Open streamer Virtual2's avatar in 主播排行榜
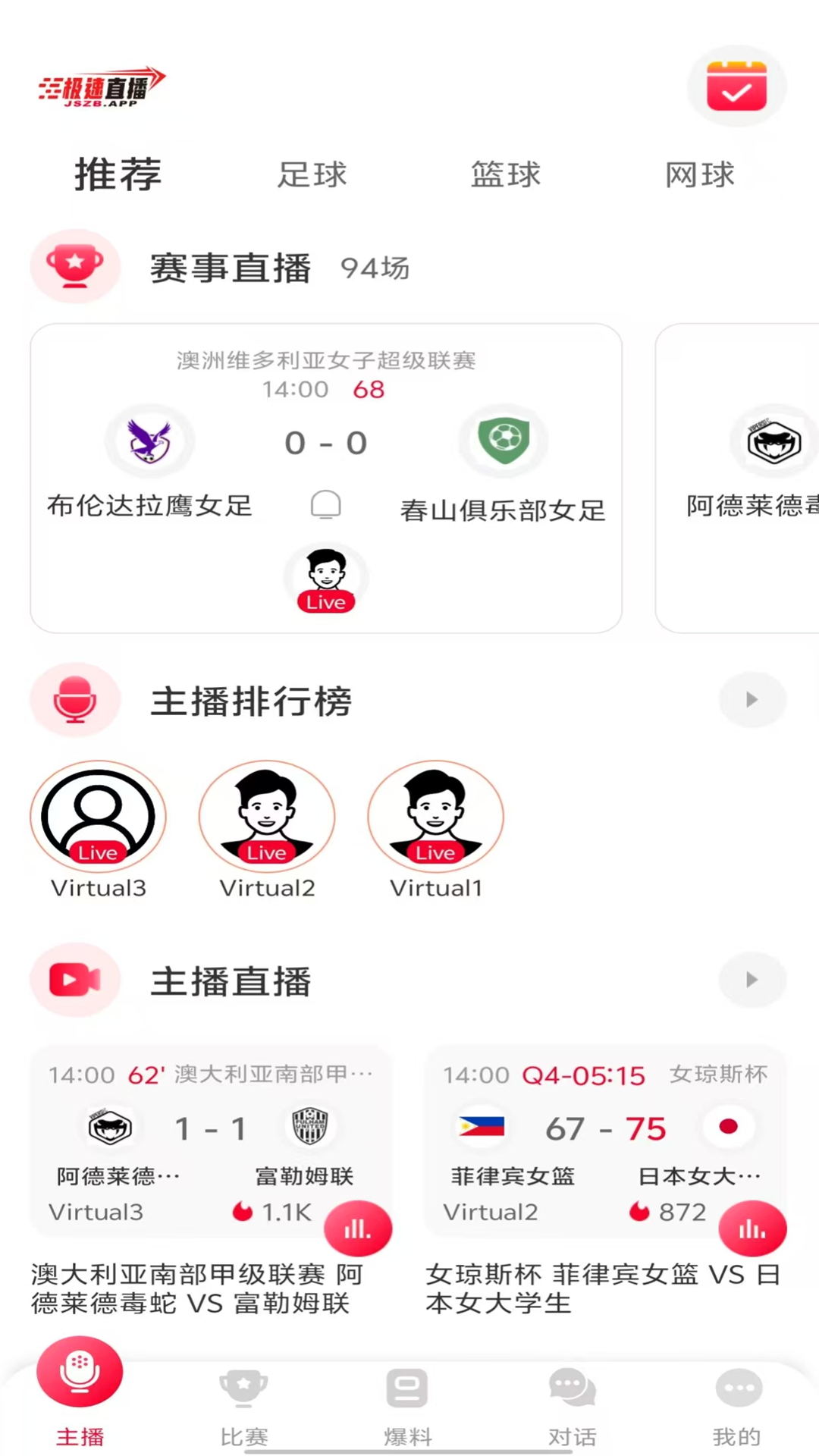819x1456 pixels. coord(267,817)
